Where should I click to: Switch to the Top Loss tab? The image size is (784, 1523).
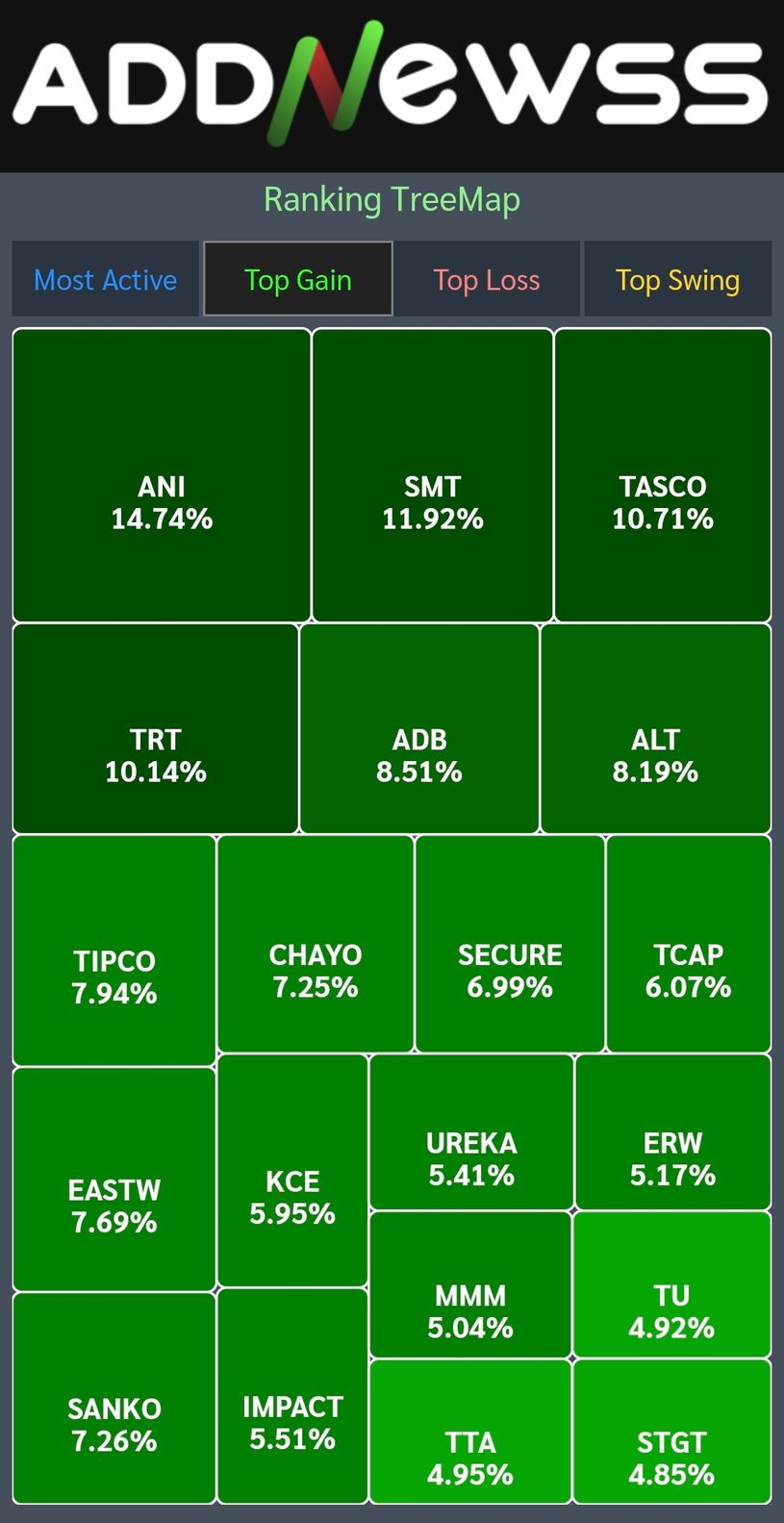pyautogui.click(x=487, y=279)
